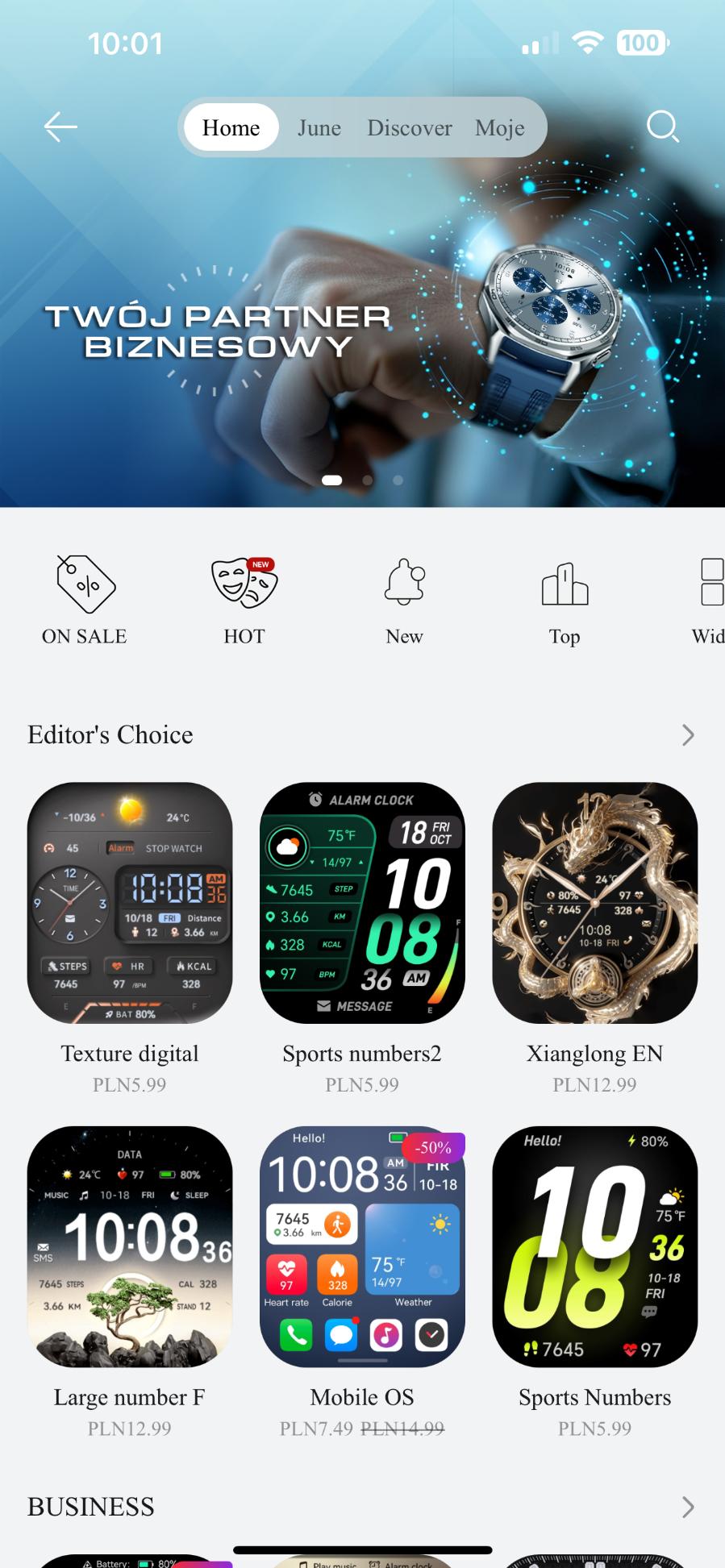Image resolution: width=725 pixels, height=1568 pixels.
Task: Open the Moje tab
Action: [500, 128]
